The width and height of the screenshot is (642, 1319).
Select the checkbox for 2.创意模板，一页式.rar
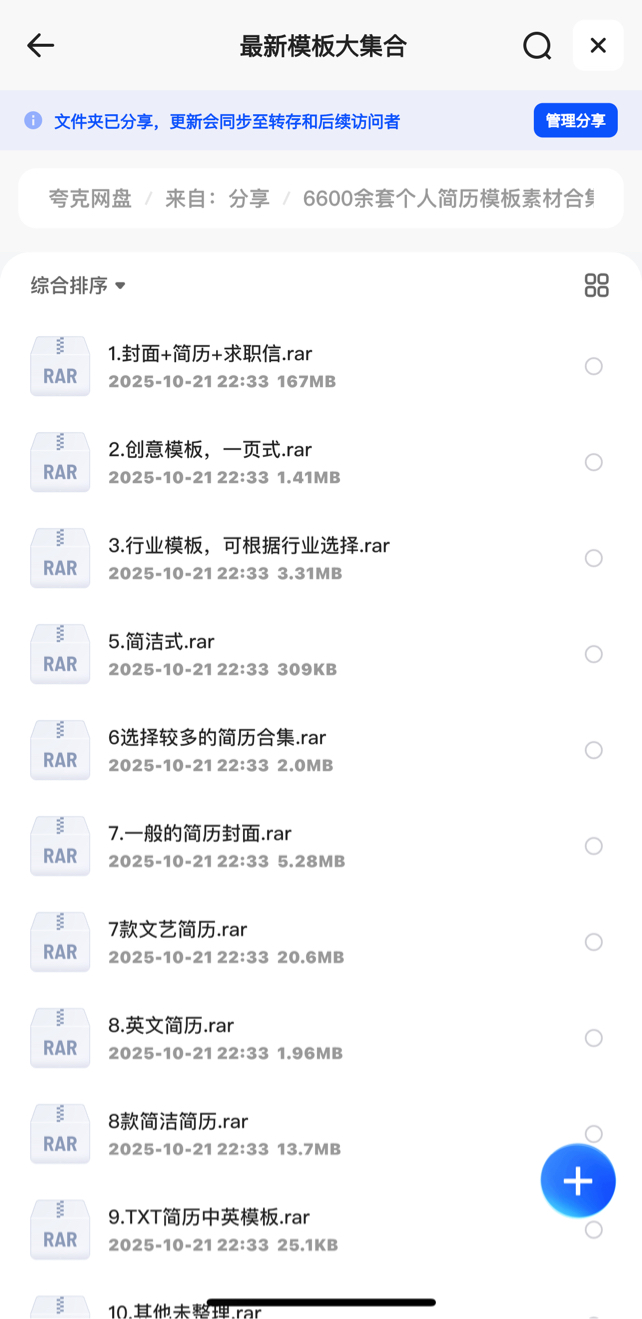(594, 462)
